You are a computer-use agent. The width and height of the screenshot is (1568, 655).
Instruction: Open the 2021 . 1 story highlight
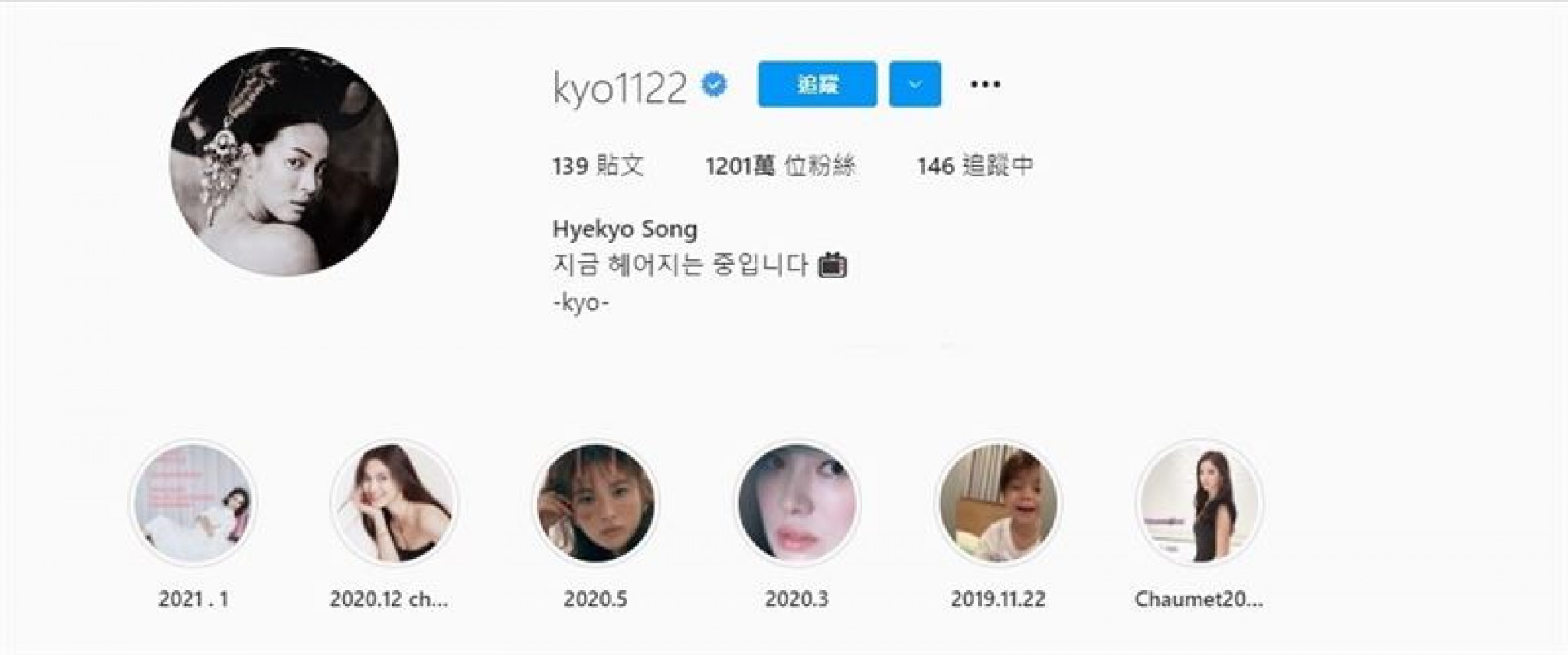[194, 503]
